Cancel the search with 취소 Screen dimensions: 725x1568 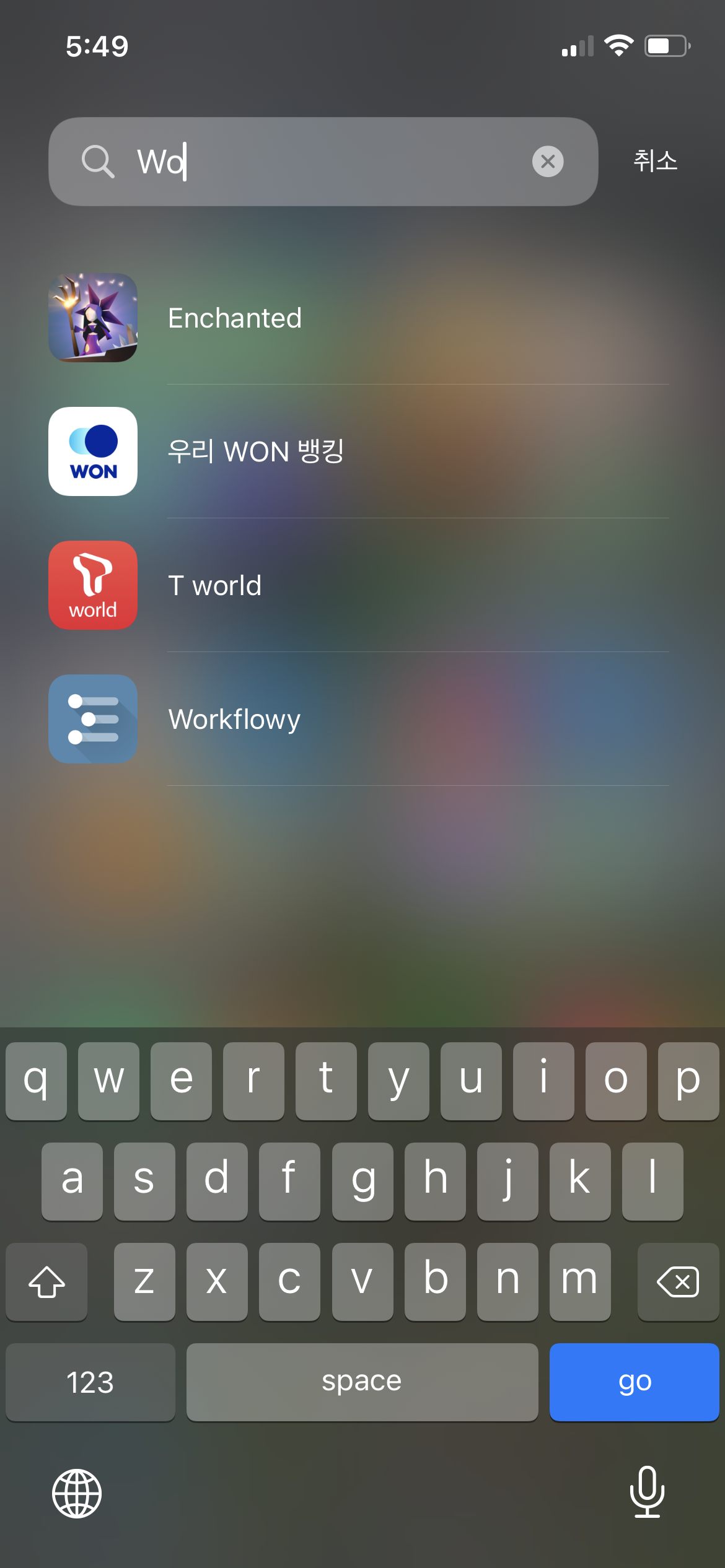655,162
